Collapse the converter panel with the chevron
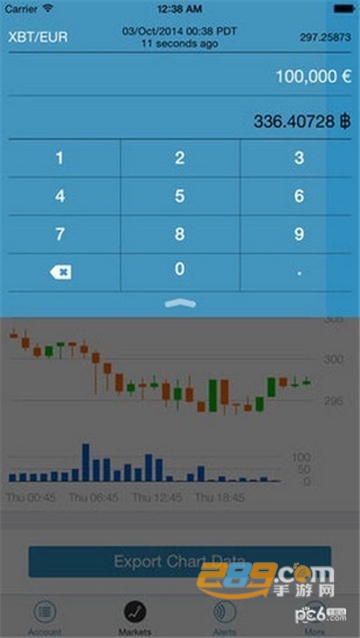The image size is (360, 638). point(180,303)
